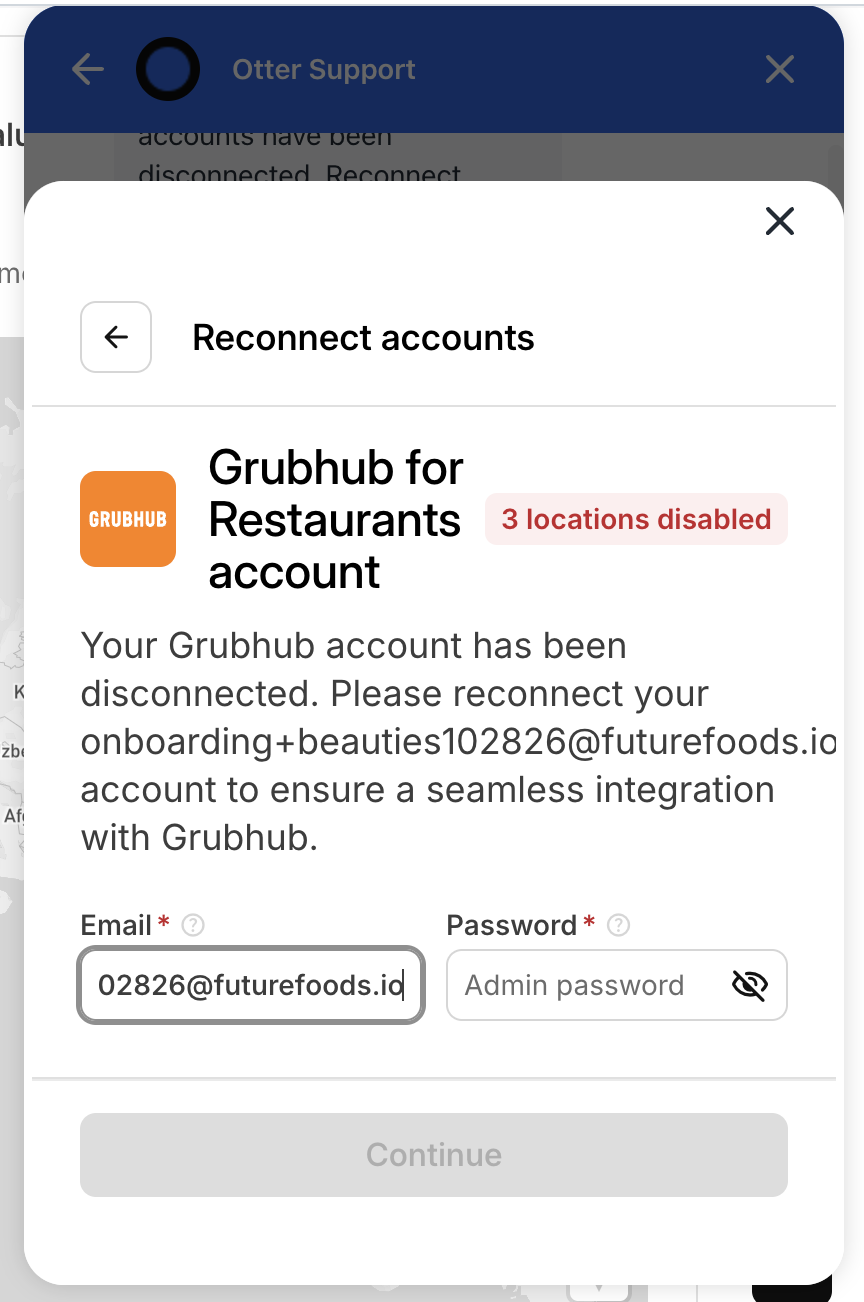Go back from Reconnect accounts

(116, 337)
